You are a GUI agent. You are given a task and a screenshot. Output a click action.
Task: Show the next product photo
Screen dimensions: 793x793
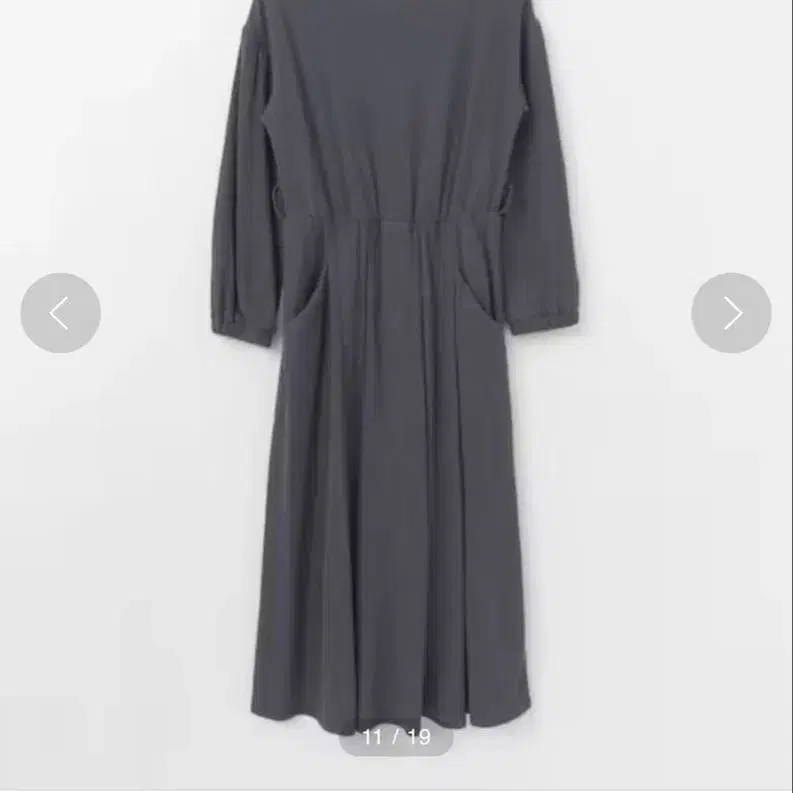731,313
